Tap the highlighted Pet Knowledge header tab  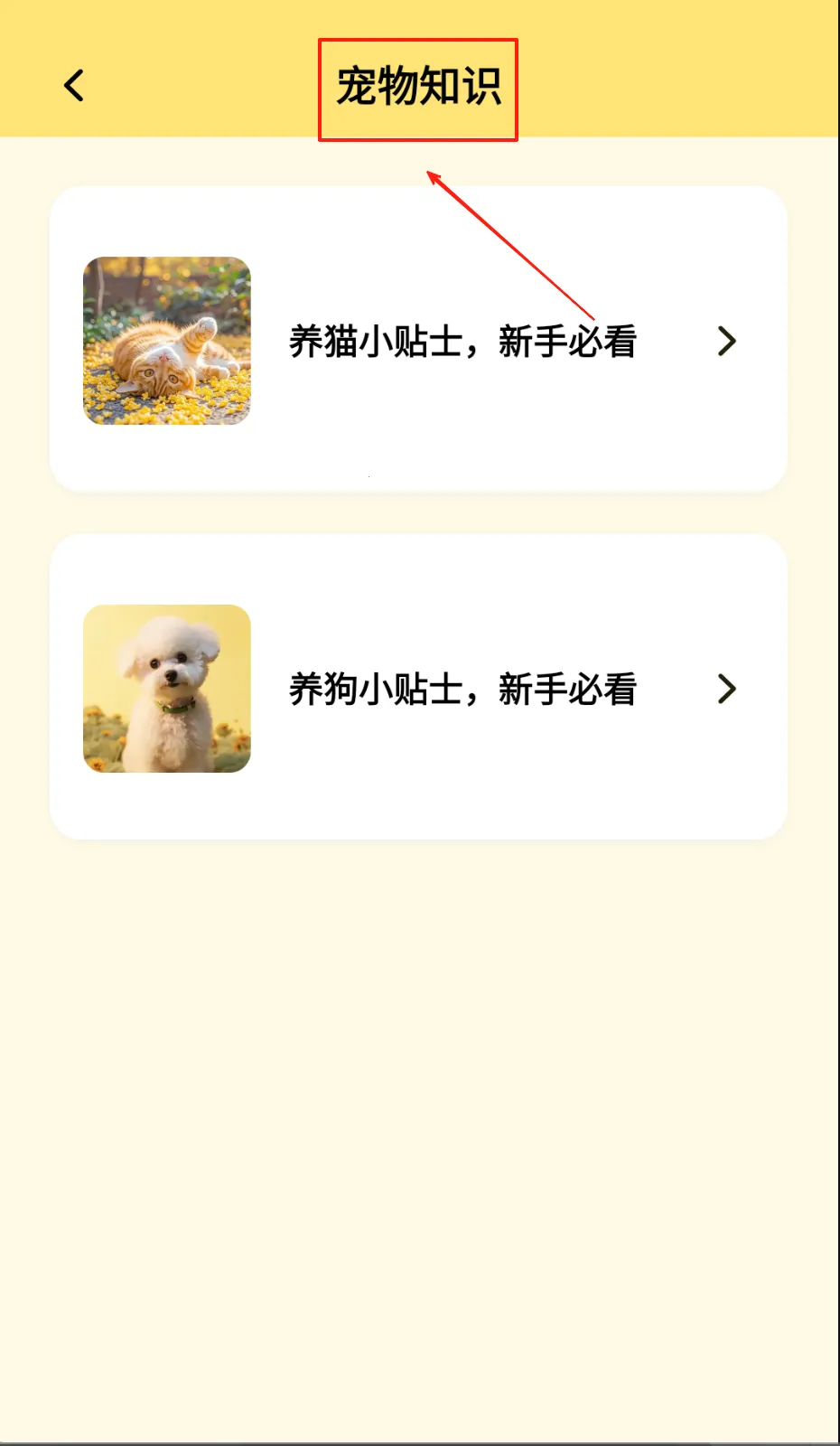pos(419,88)
